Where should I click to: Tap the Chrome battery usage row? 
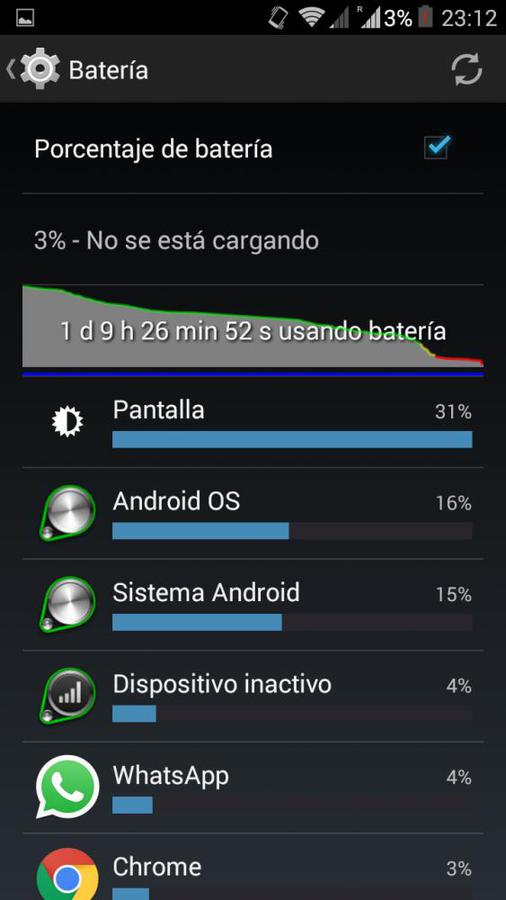pyautogui.click(x=253, y=867)
